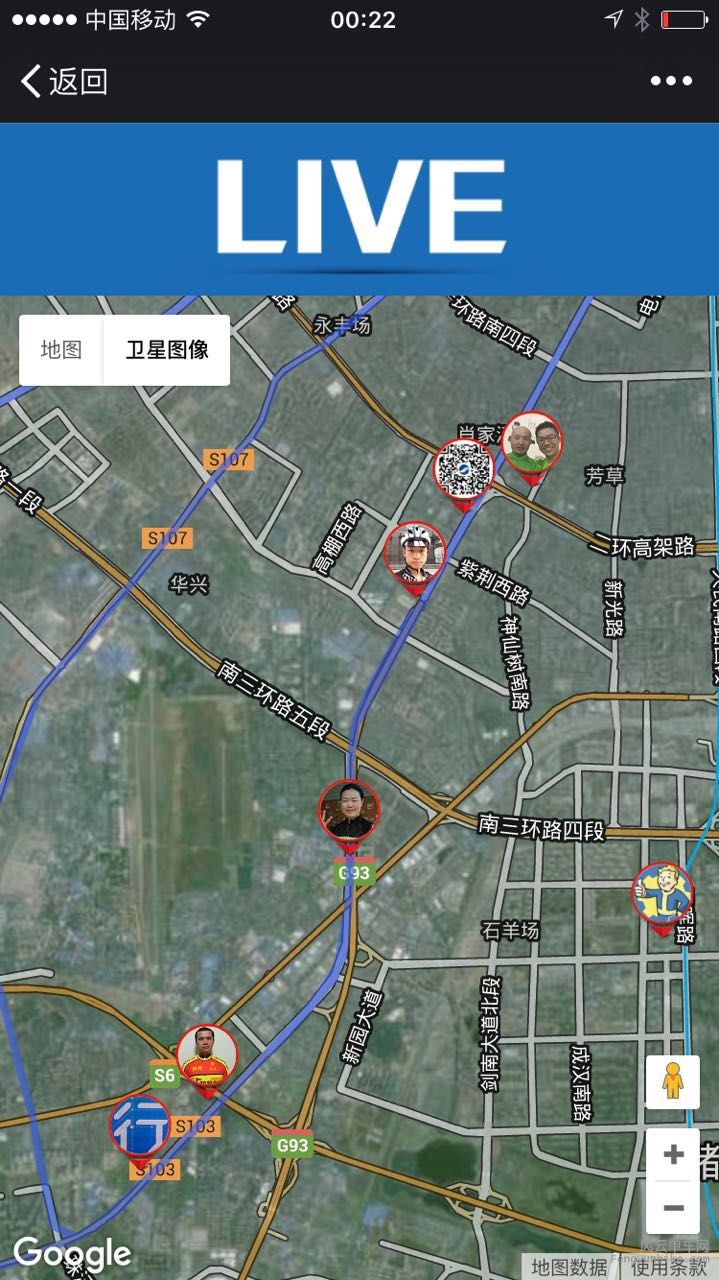Tap the cartoon Vault Boy marker

(662, 893)
